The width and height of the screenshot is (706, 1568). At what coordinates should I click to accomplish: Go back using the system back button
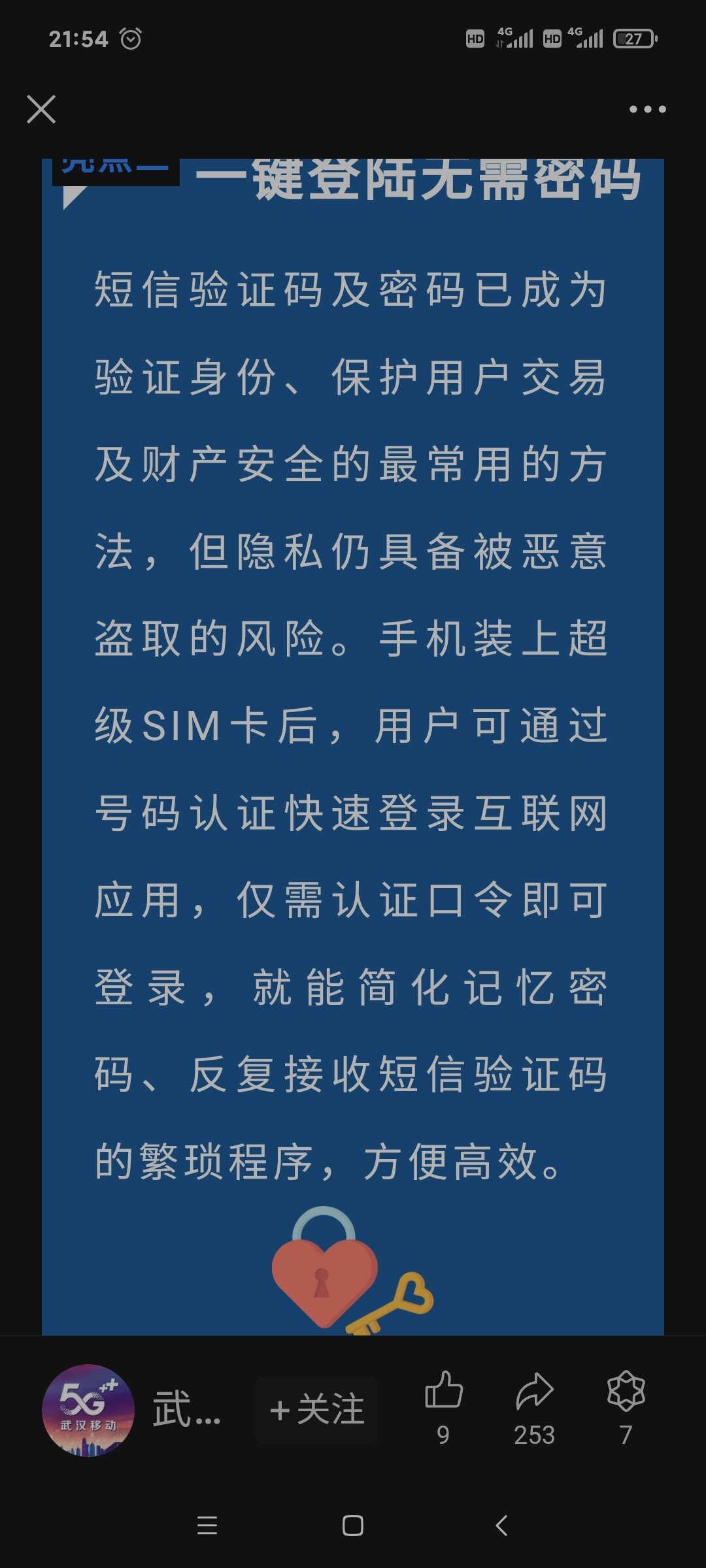[501, 1526]
